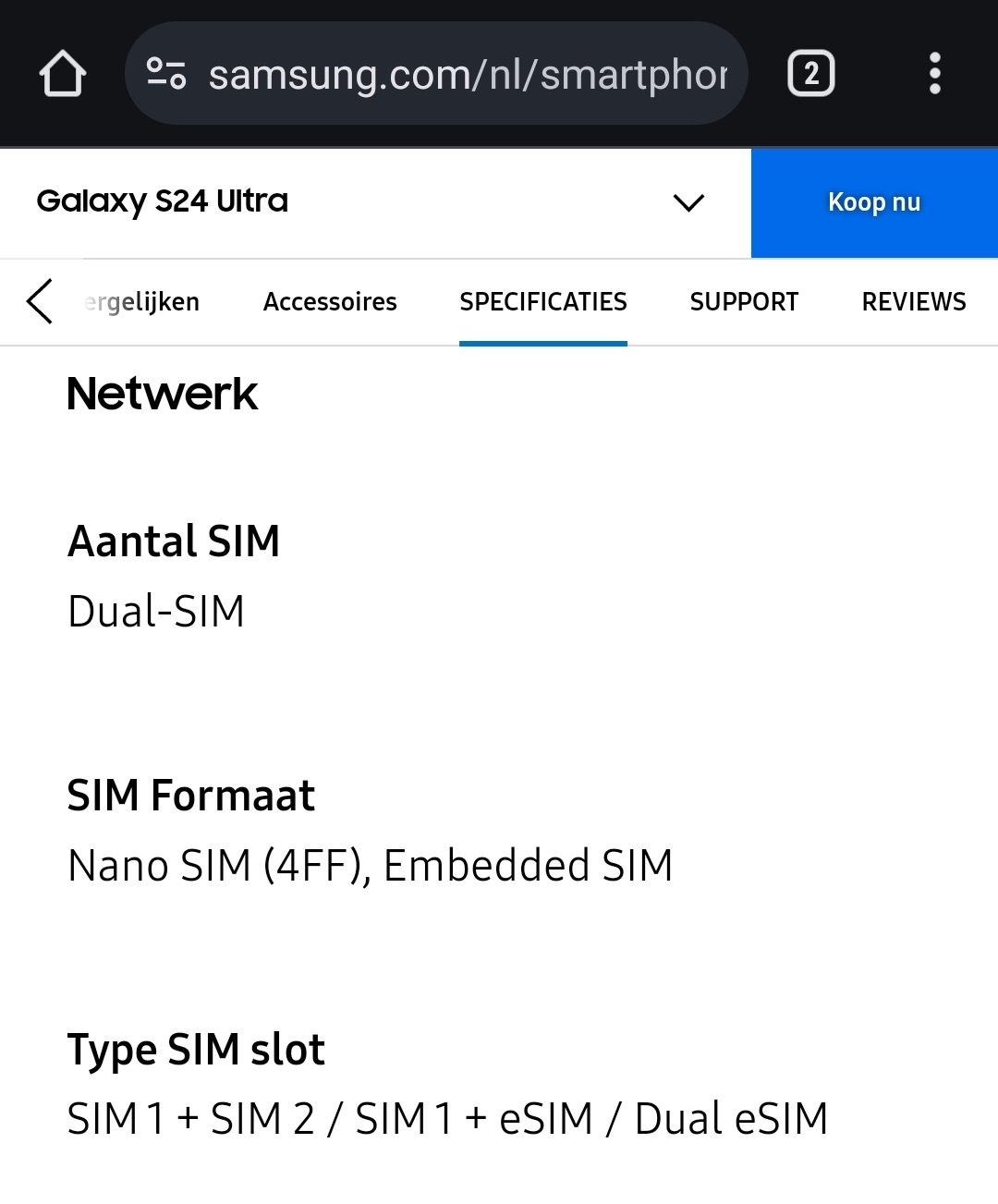The width and height of the screenshot is (998, 1204).
Task: Select the SPECIFICATIES tab
Action: (x=542, y=301)
